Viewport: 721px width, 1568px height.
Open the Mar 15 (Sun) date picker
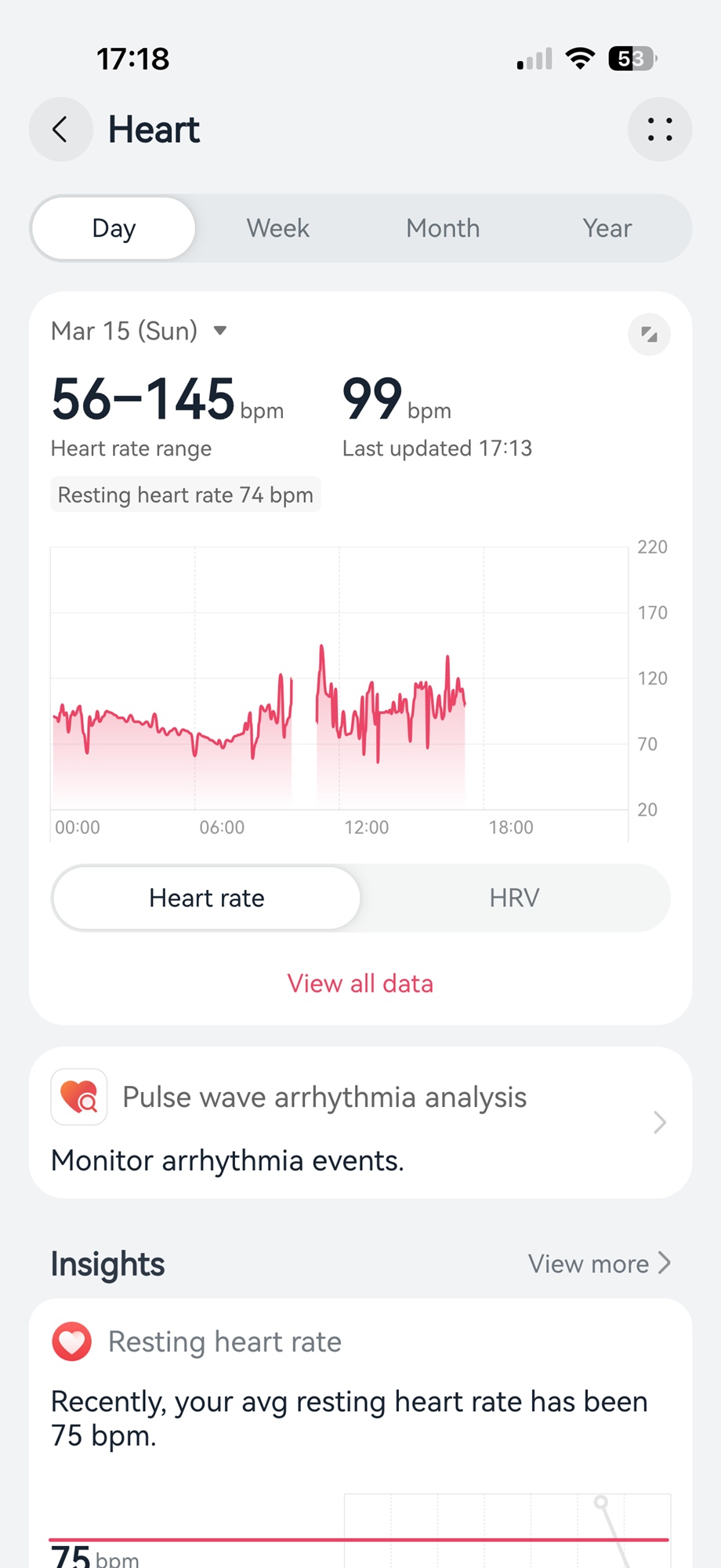point(139,331)
